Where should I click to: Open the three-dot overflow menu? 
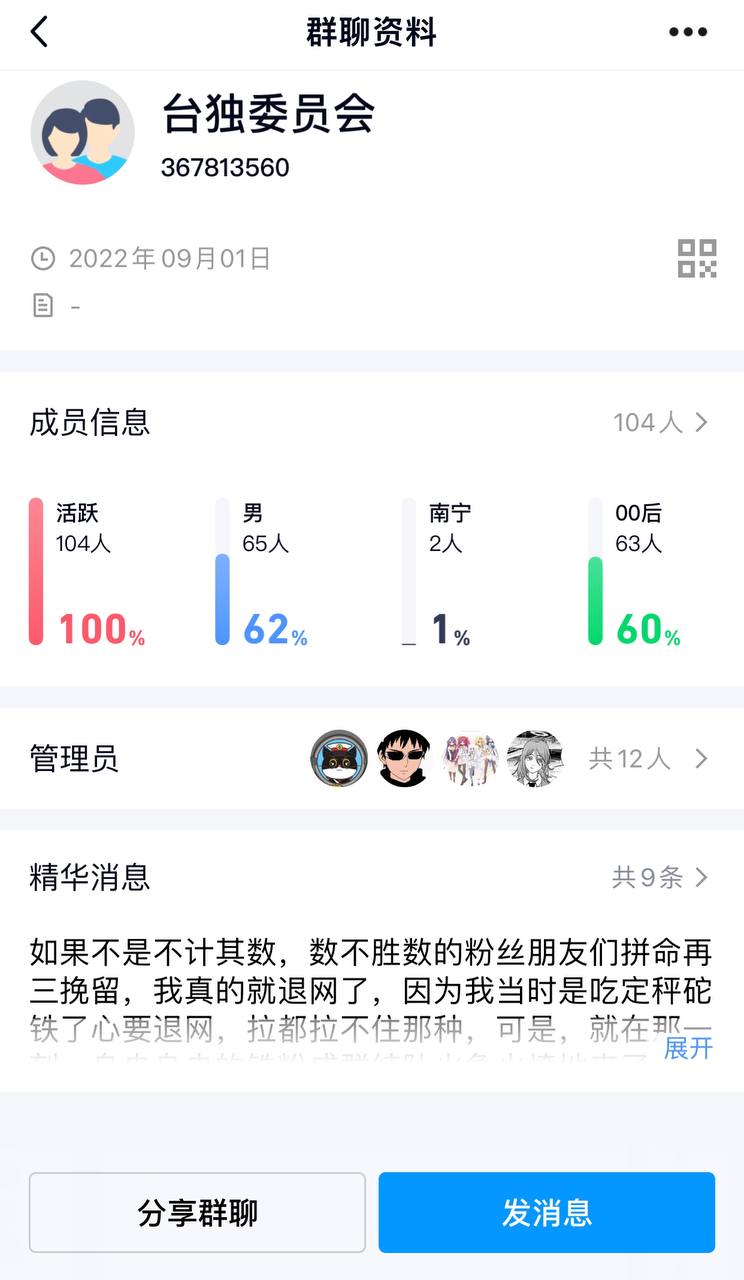[688, 32]
